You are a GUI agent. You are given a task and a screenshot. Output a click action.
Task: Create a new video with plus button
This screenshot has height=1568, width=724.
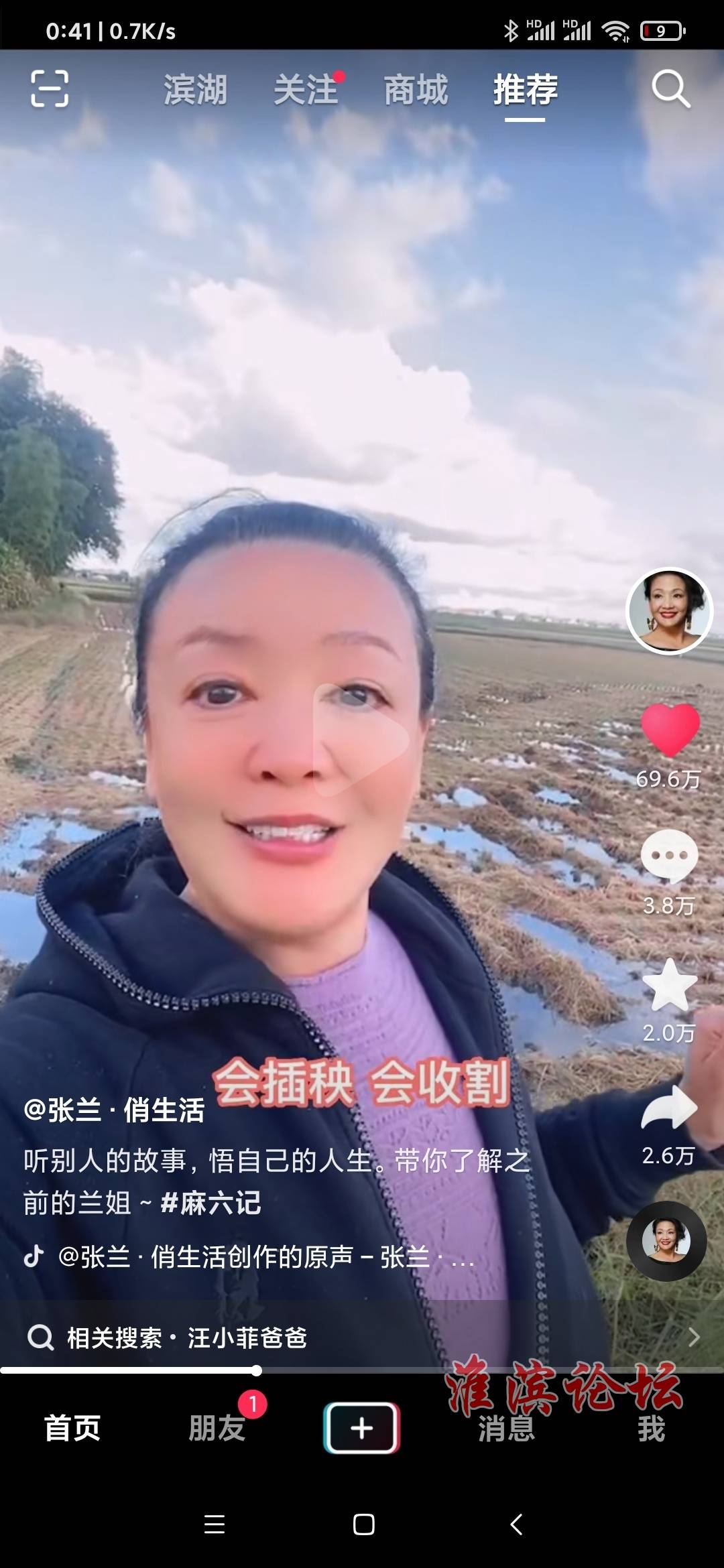(x=362, y=1428)
